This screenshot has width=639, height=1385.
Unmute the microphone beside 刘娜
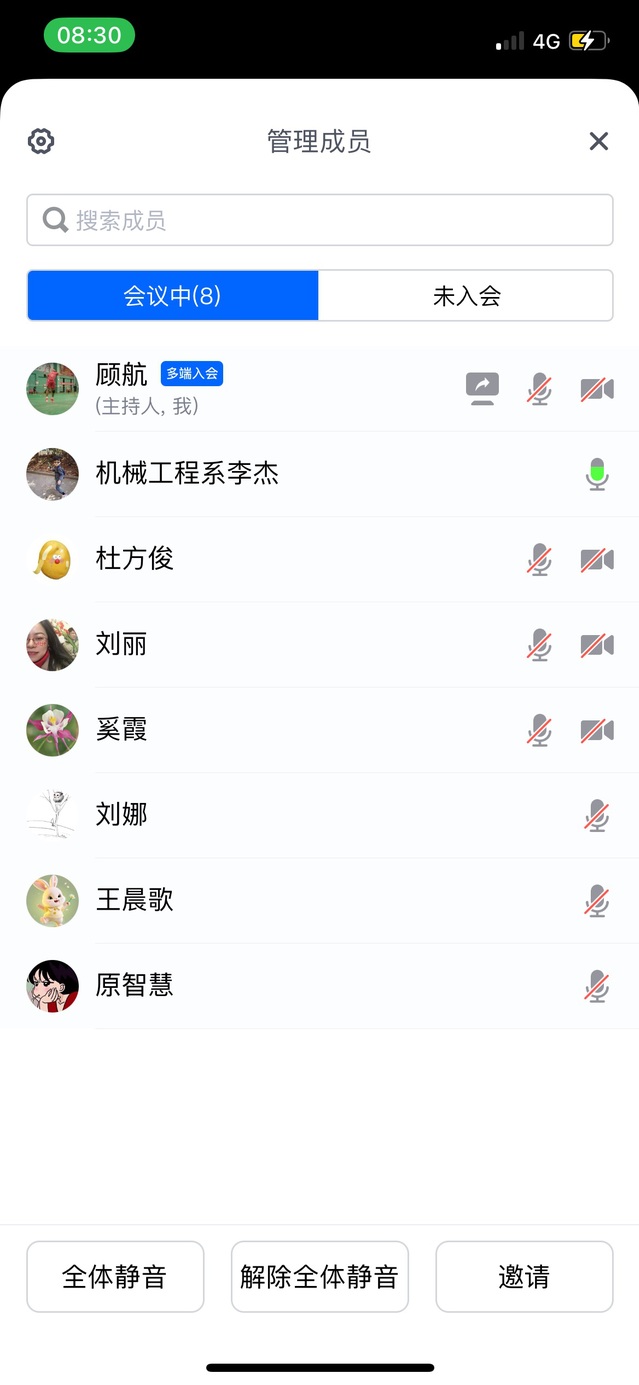tap(597, 816)
